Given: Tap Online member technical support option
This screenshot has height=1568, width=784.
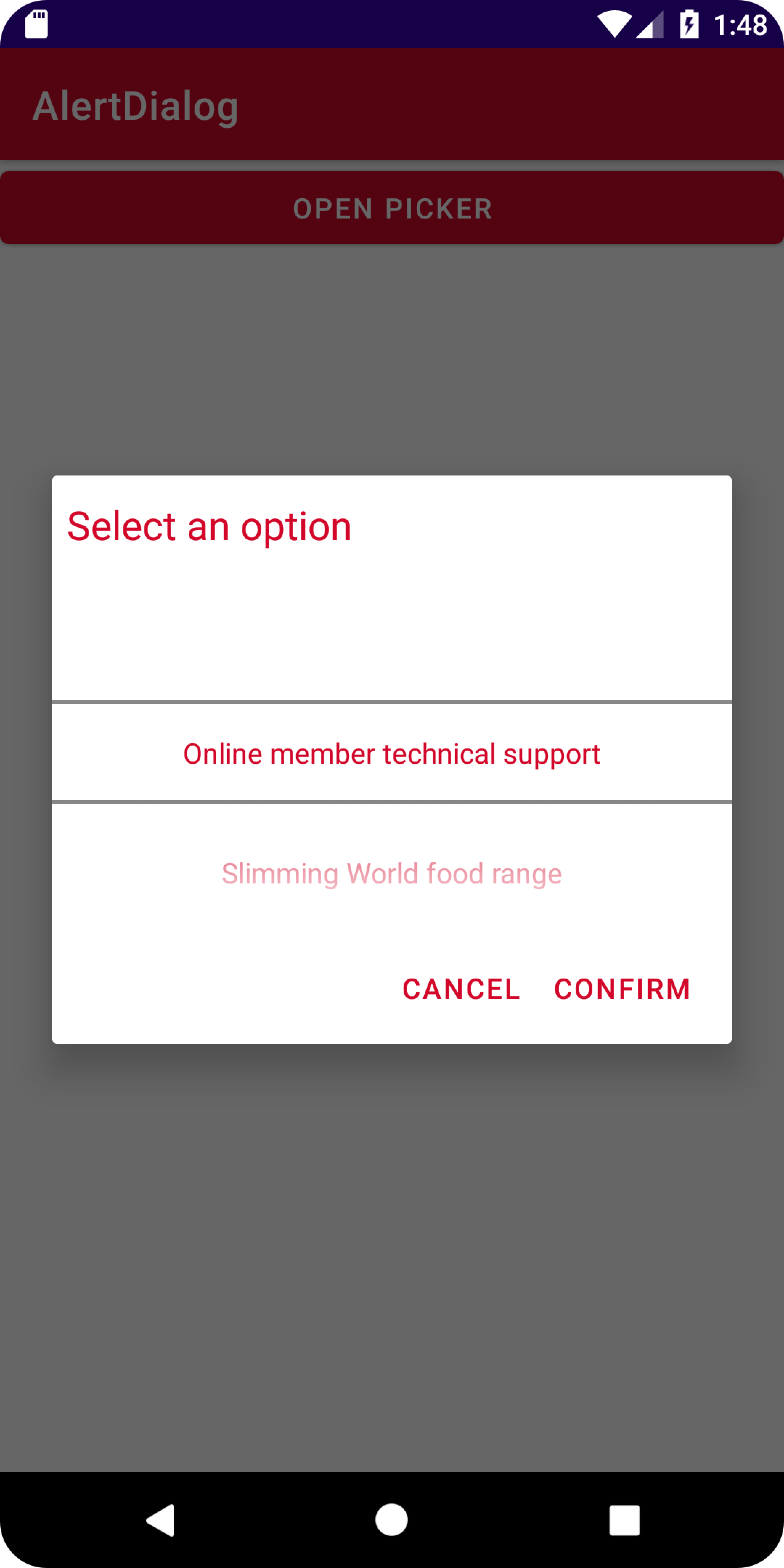Looking at the screenshot, I should 391,754.
